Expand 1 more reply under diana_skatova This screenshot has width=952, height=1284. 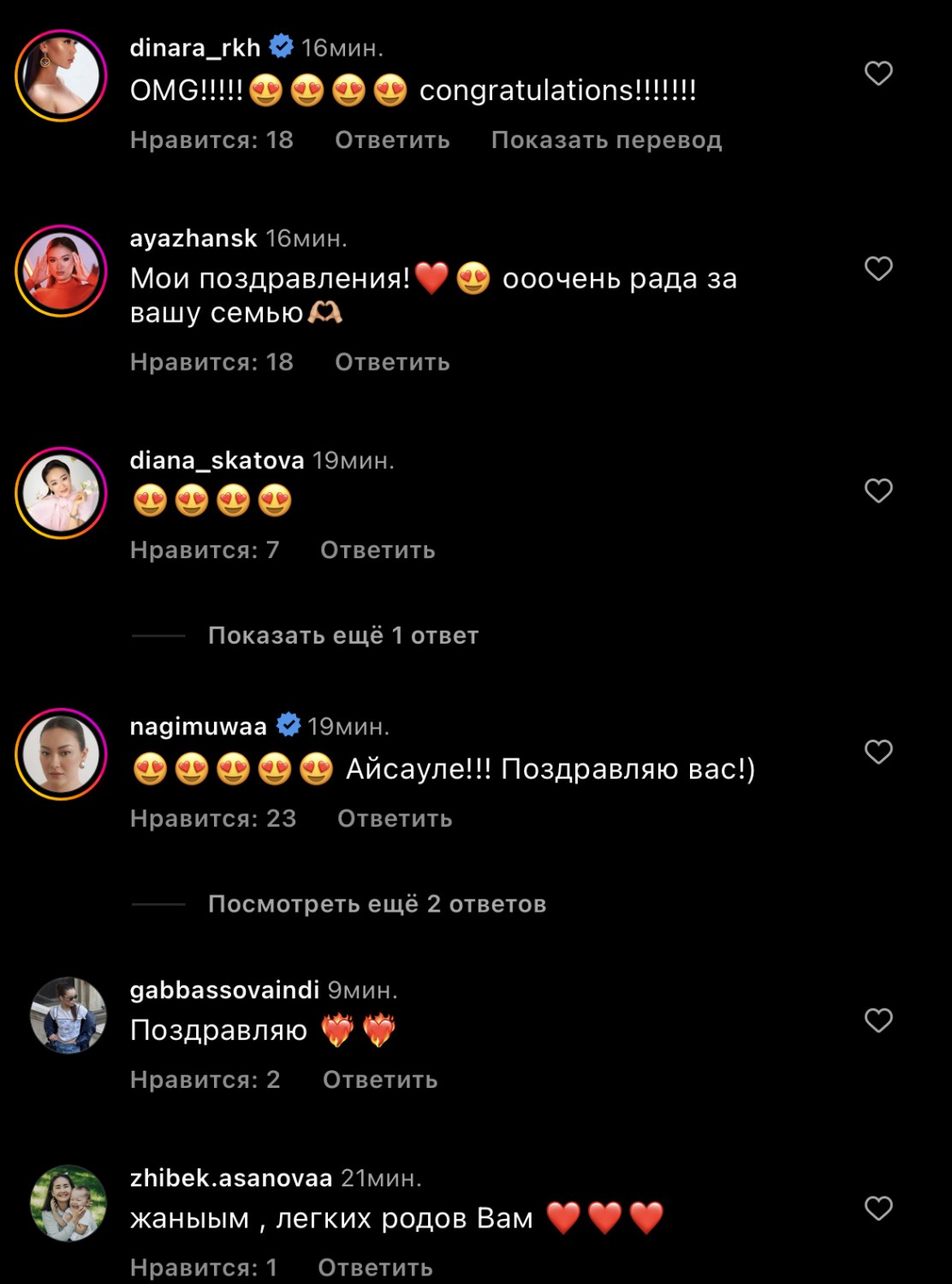coord(342,635)
